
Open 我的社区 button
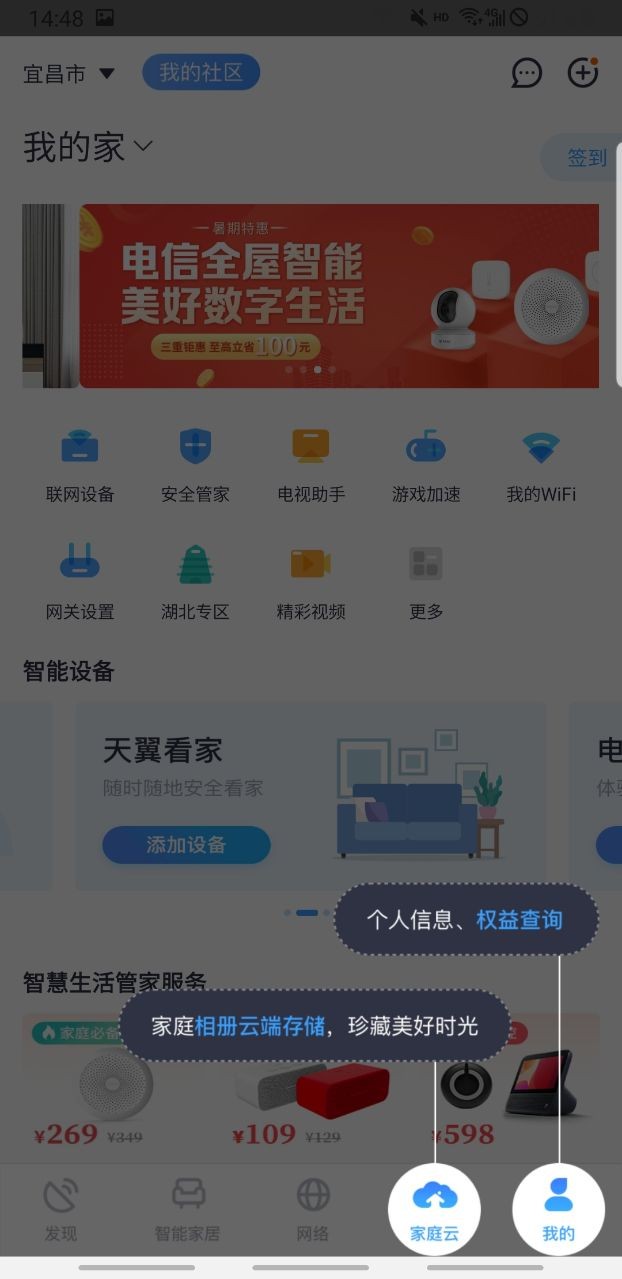pyautogui.click(x=201, y=73)
